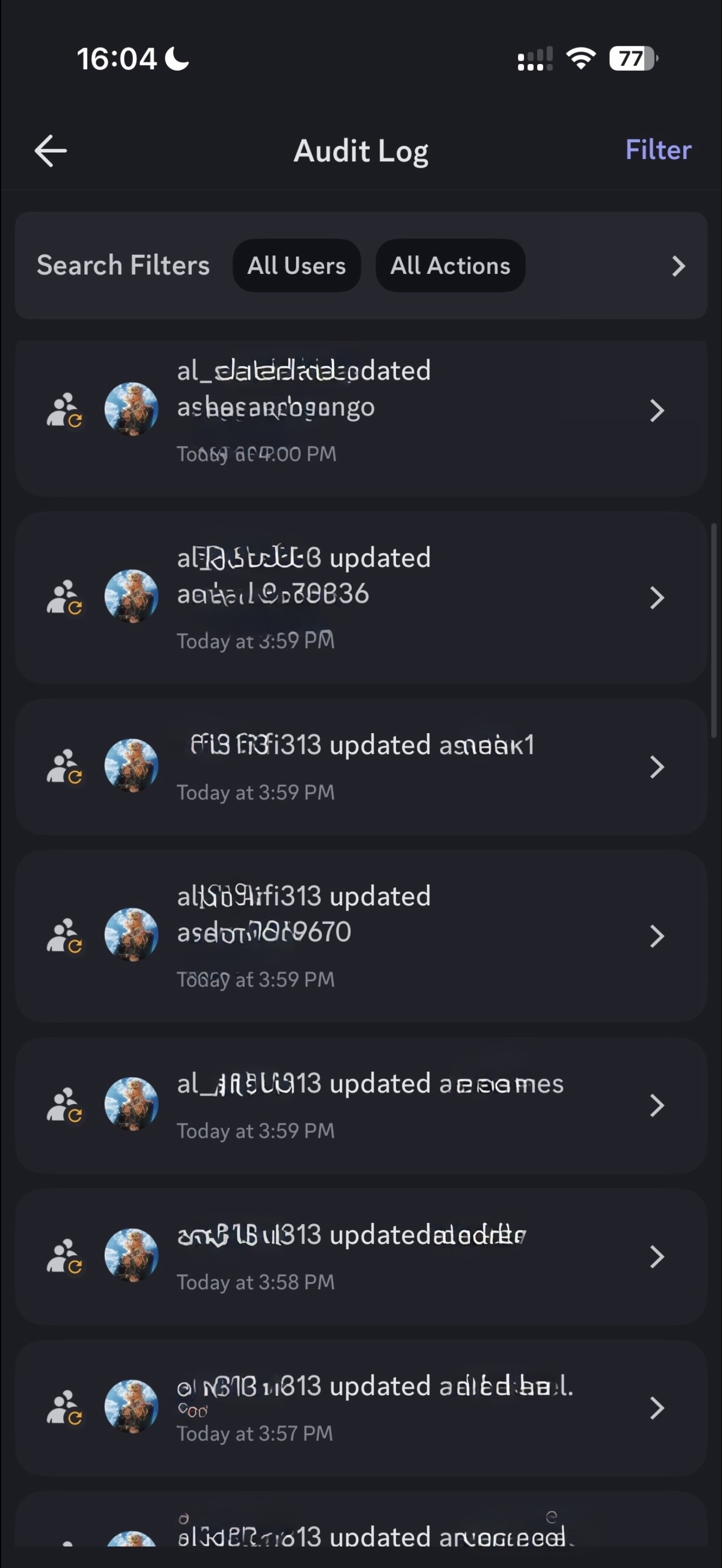Select the All Actions filter chip

pos(450,265)
